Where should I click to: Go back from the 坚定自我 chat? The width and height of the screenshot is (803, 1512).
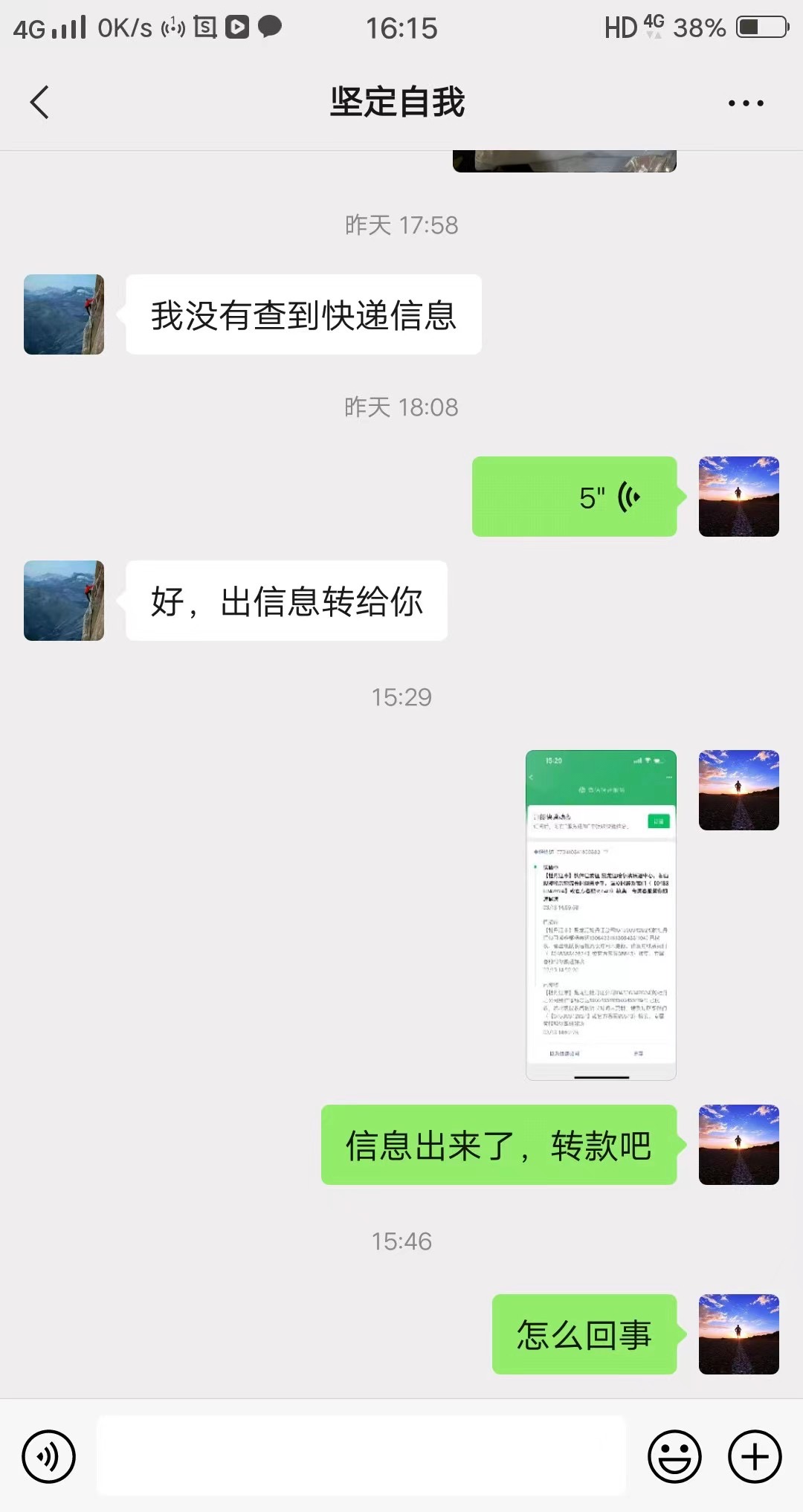[40, 103]
